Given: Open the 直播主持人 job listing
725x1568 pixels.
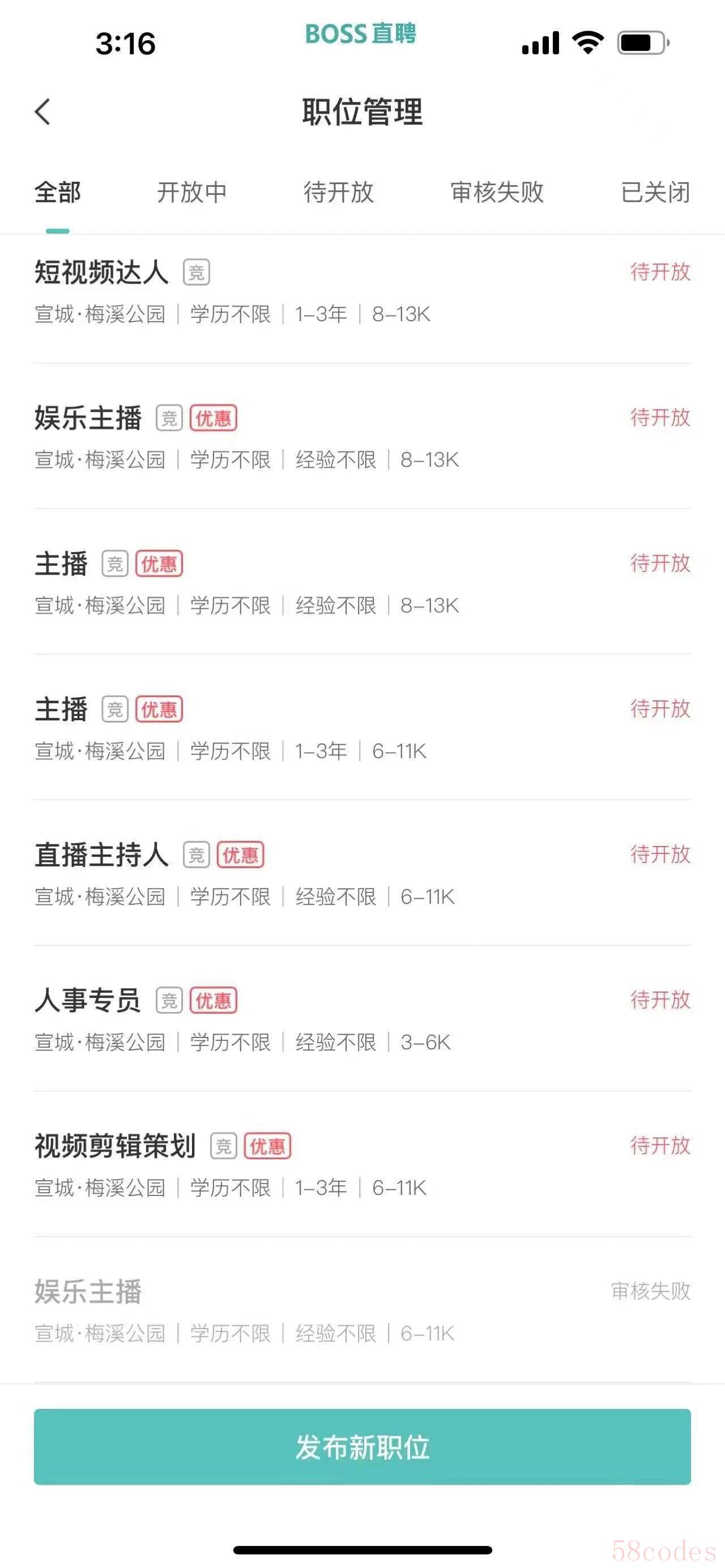Looking at the screenshot, I should click(x=101, y=855).
